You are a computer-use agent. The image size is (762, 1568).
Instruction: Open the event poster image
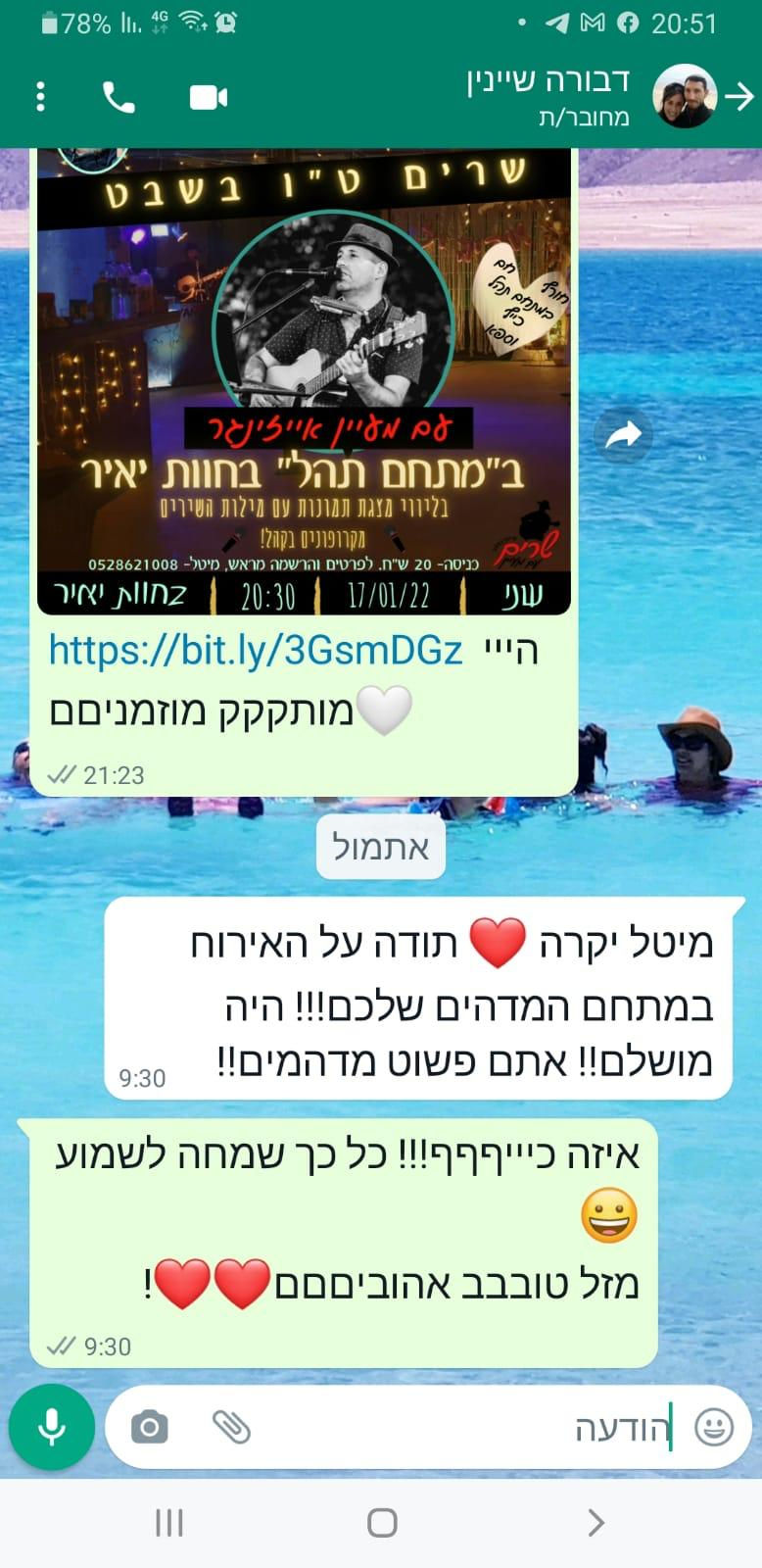[x=304, y=382]
